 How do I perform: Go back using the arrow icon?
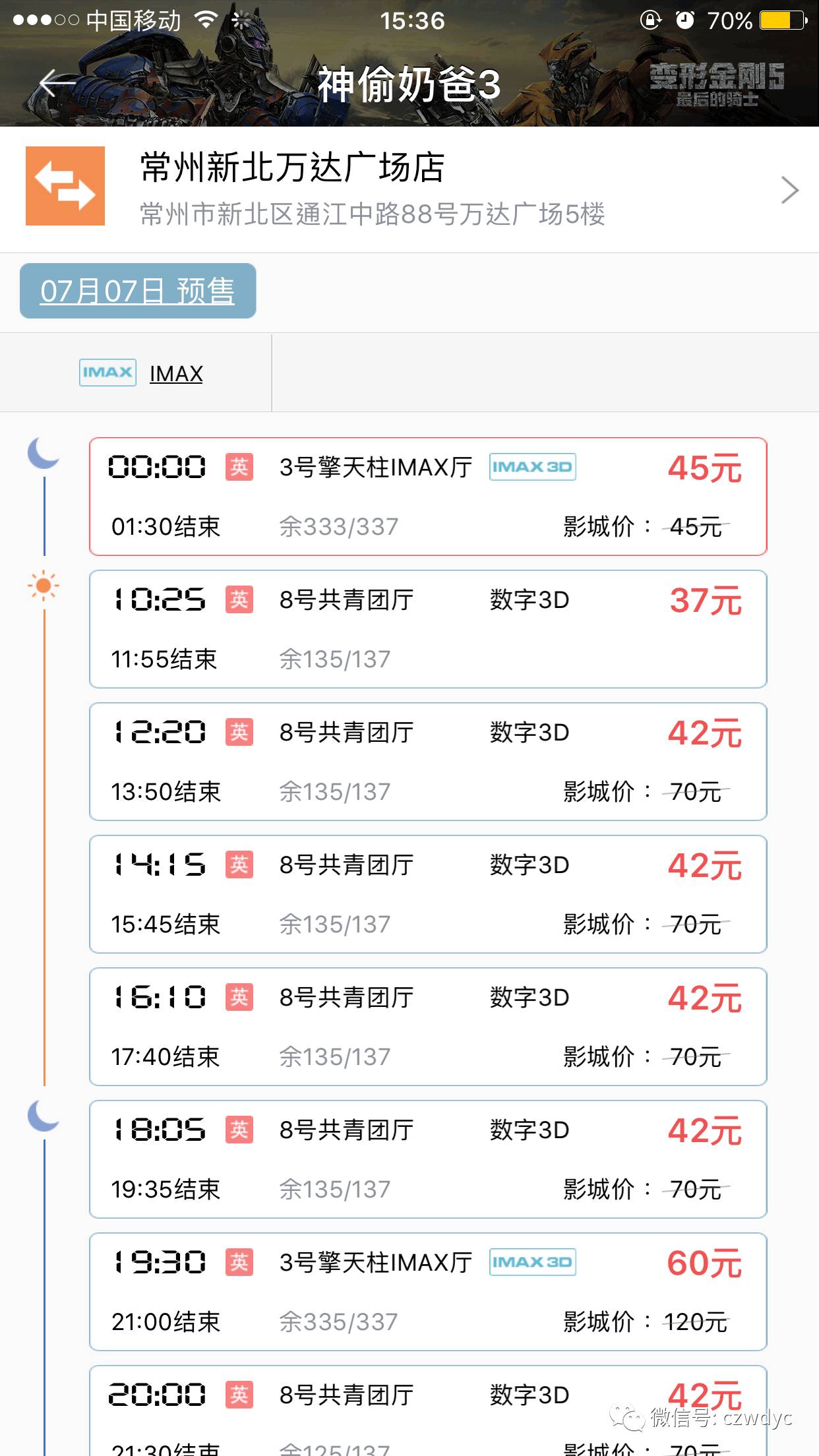[x=58, y=84]
